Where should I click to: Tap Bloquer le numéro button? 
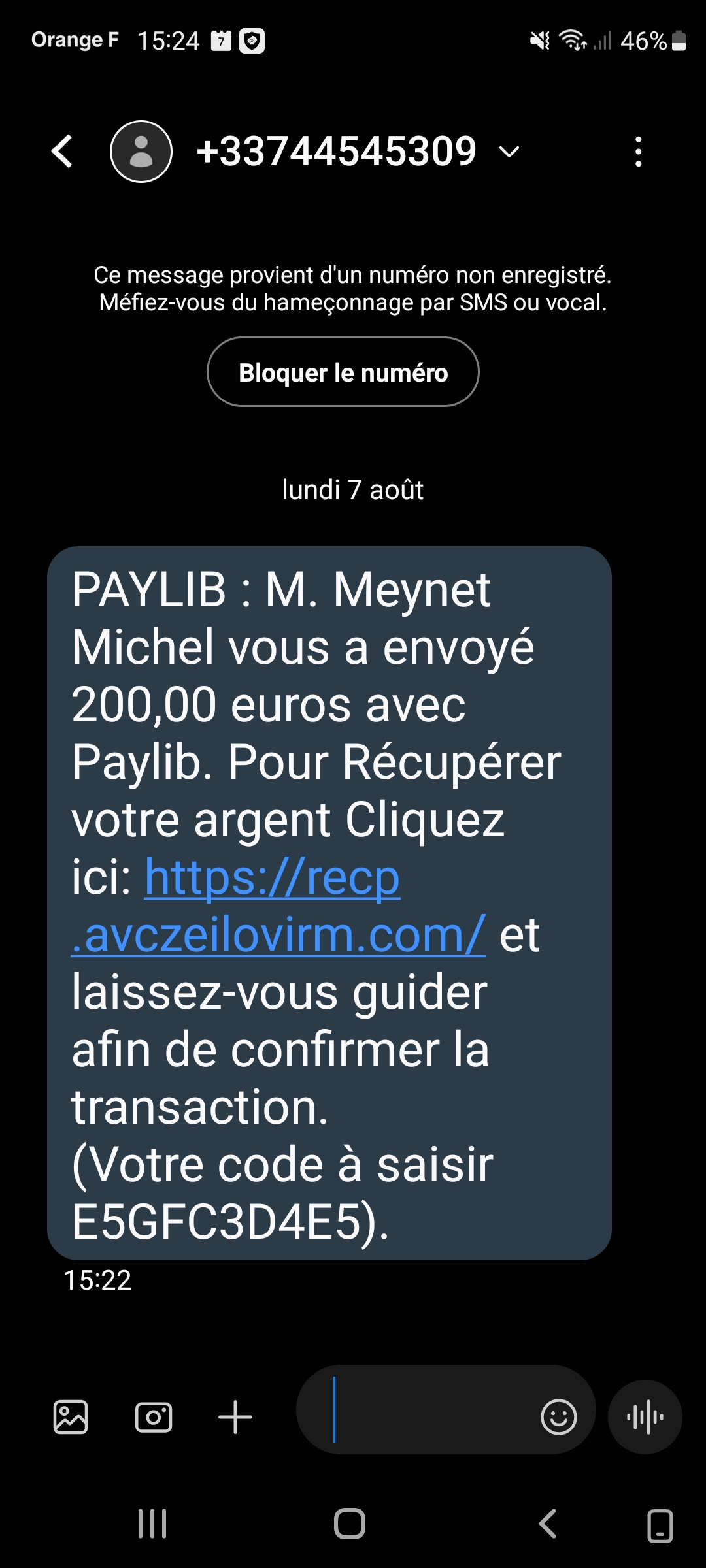coord(343,372)
